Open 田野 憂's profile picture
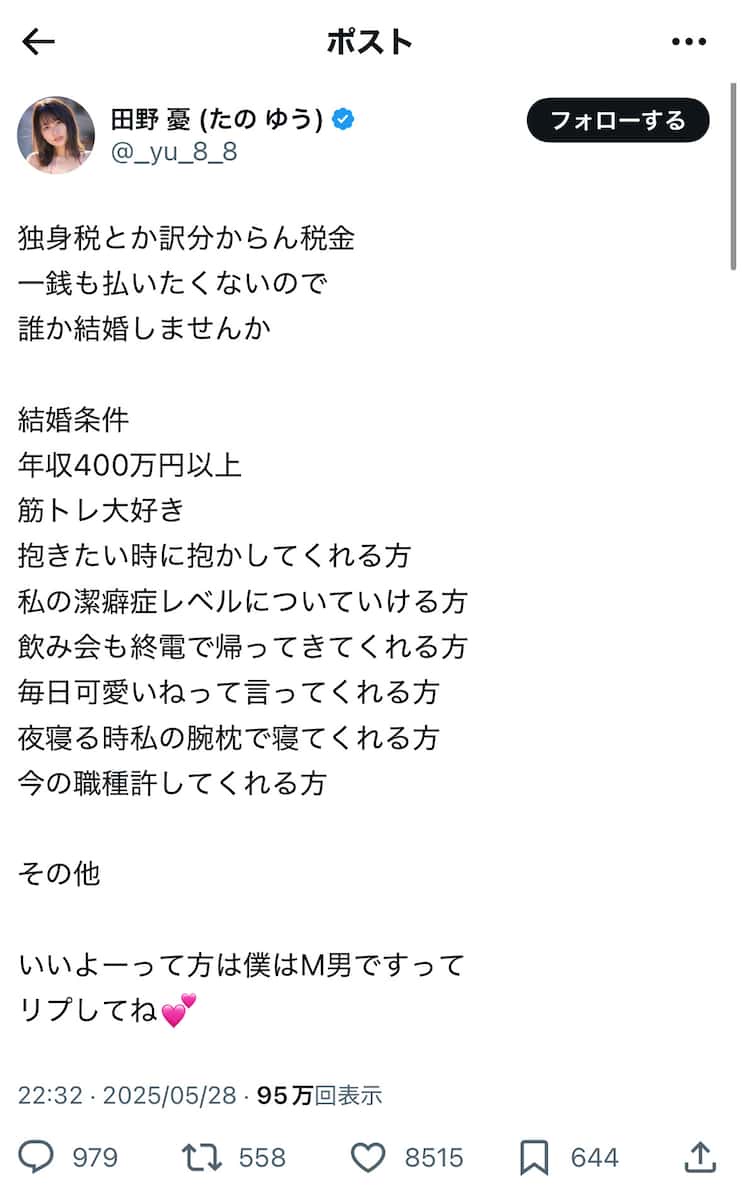This screenshot has height=1200, width=742. point(56,135)
